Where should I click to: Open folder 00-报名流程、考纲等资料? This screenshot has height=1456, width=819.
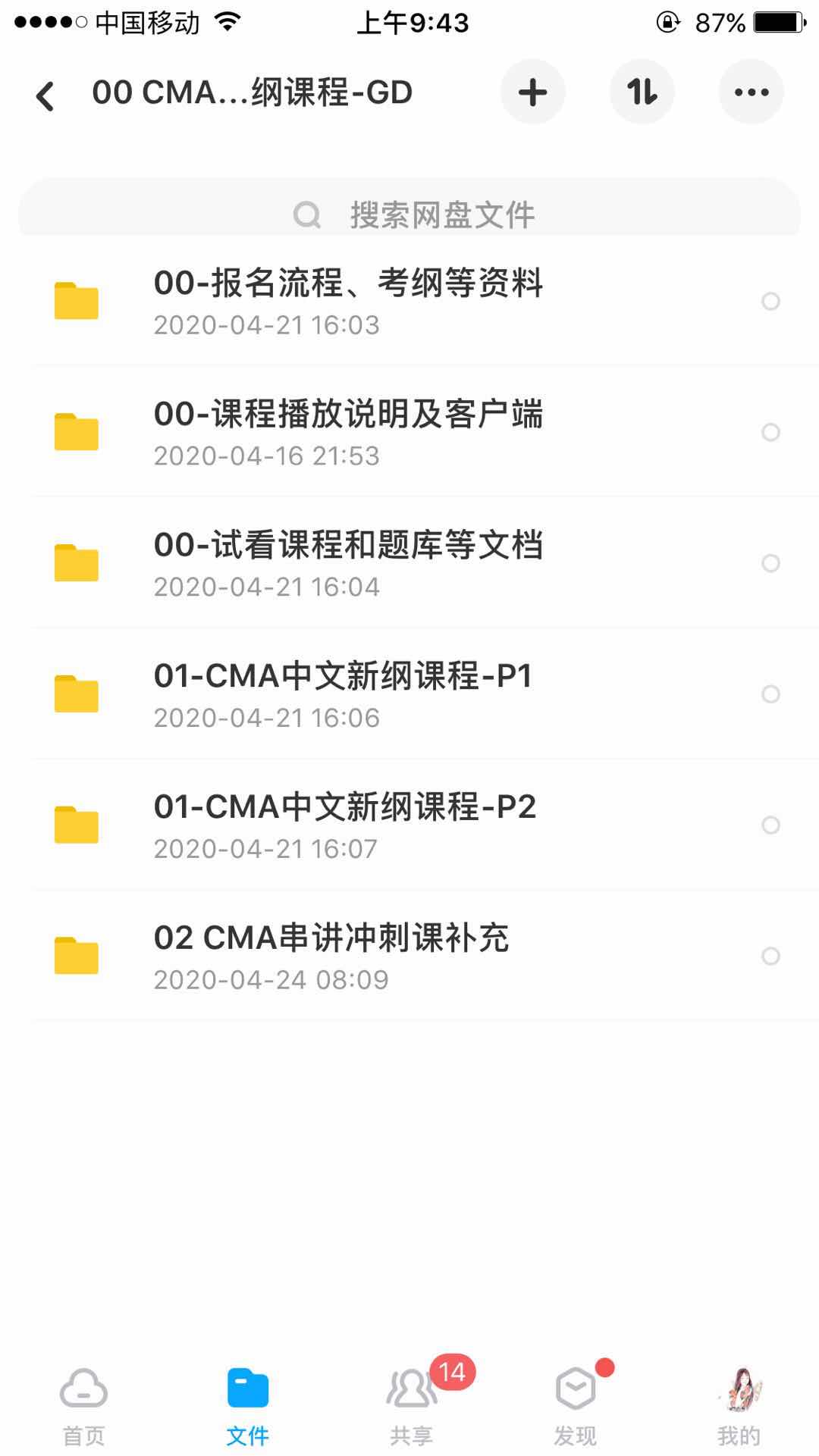pyautogui.click(x=347, y=301)
